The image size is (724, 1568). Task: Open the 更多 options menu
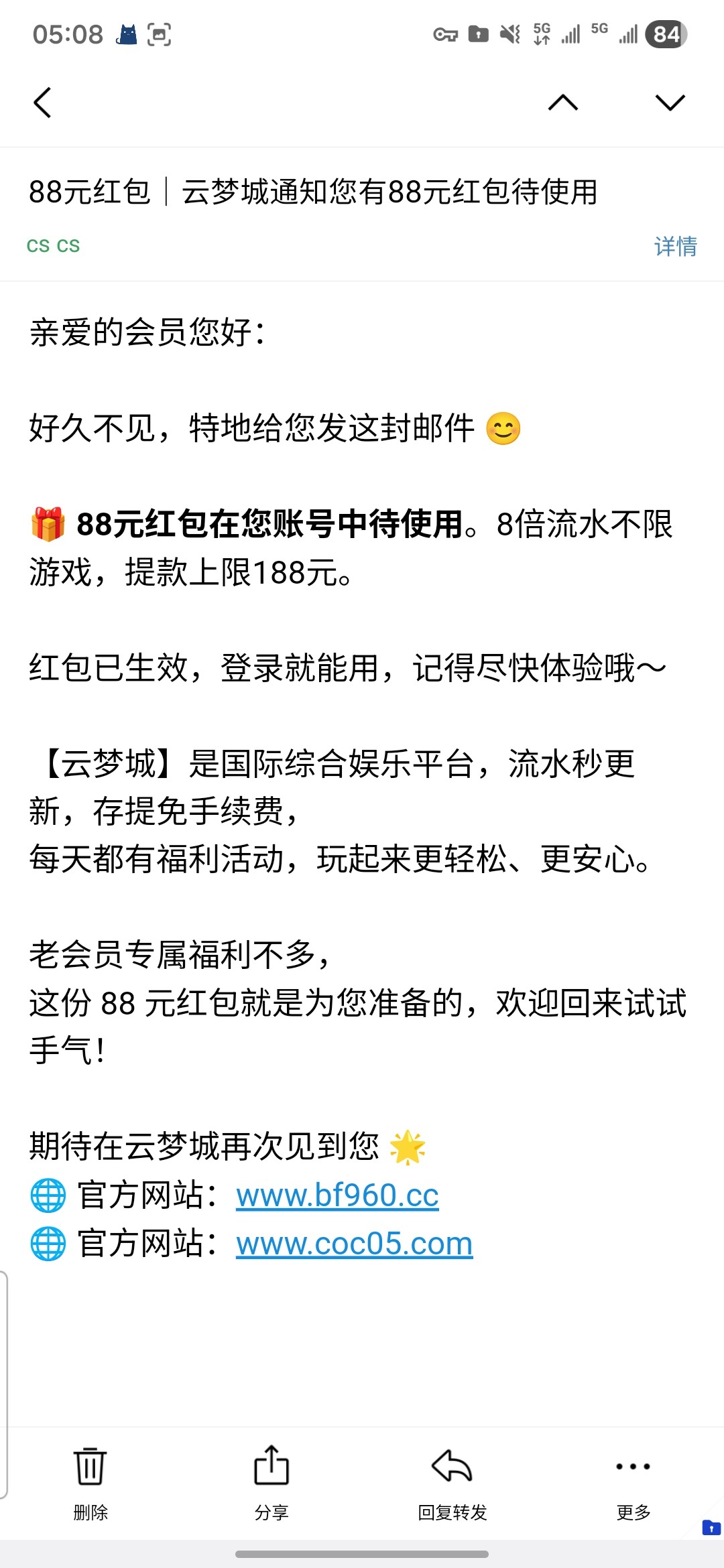(x=633, y=1482)
